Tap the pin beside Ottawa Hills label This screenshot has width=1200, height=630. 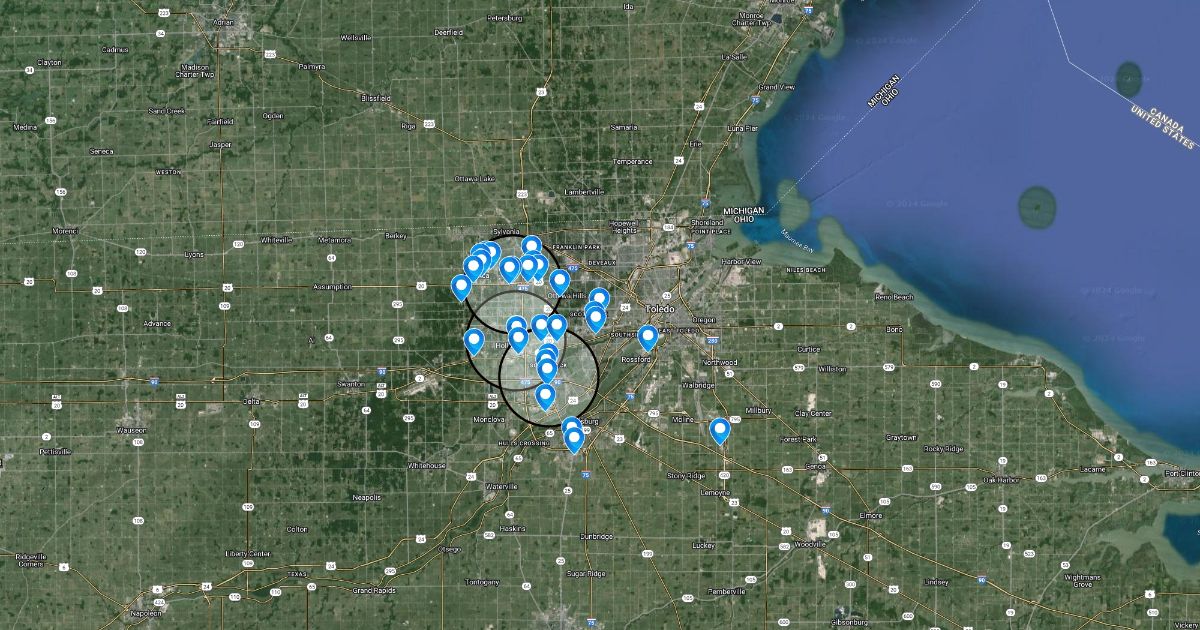559,281
